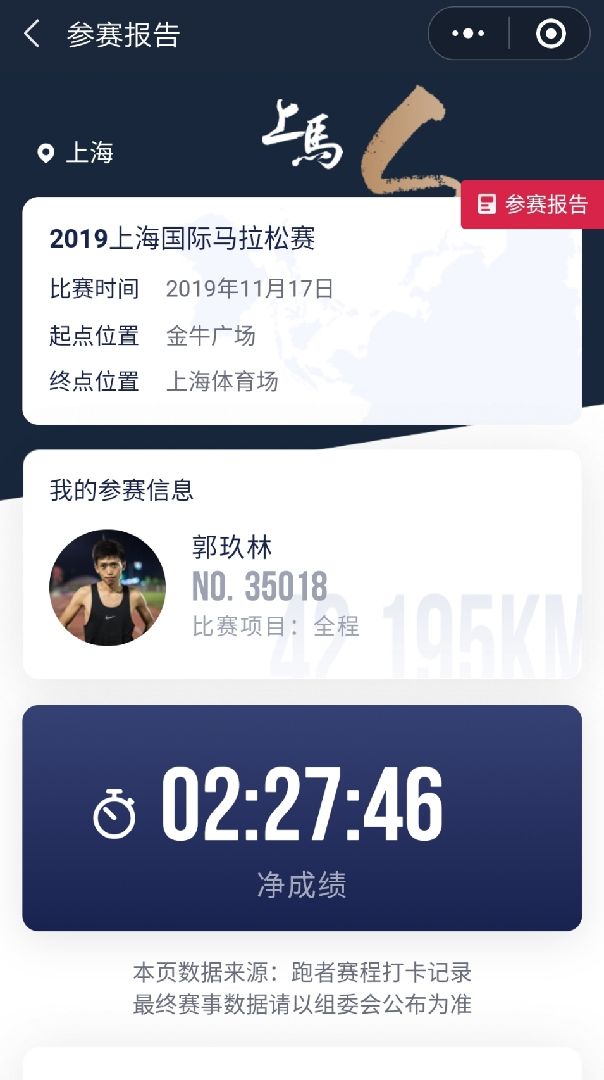This screenshot has width=604, height=1080.
Task: Open the mini program more options menu
Action: click(468, 34)
